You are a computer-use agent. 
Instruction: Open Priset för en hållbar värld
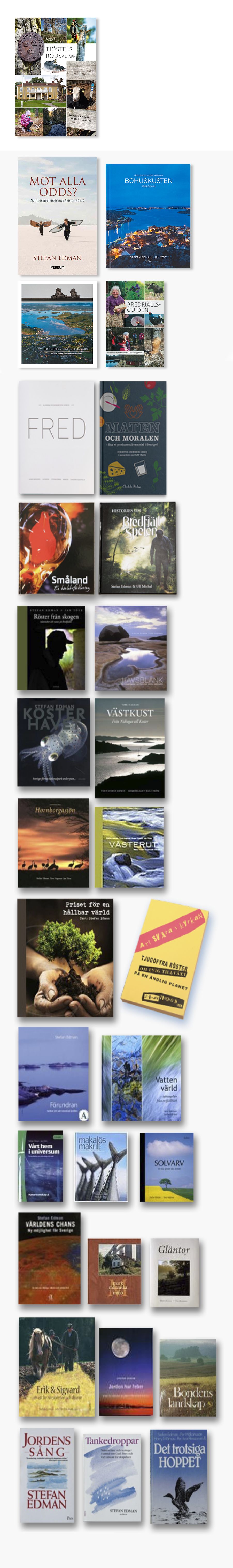[65, 957]
